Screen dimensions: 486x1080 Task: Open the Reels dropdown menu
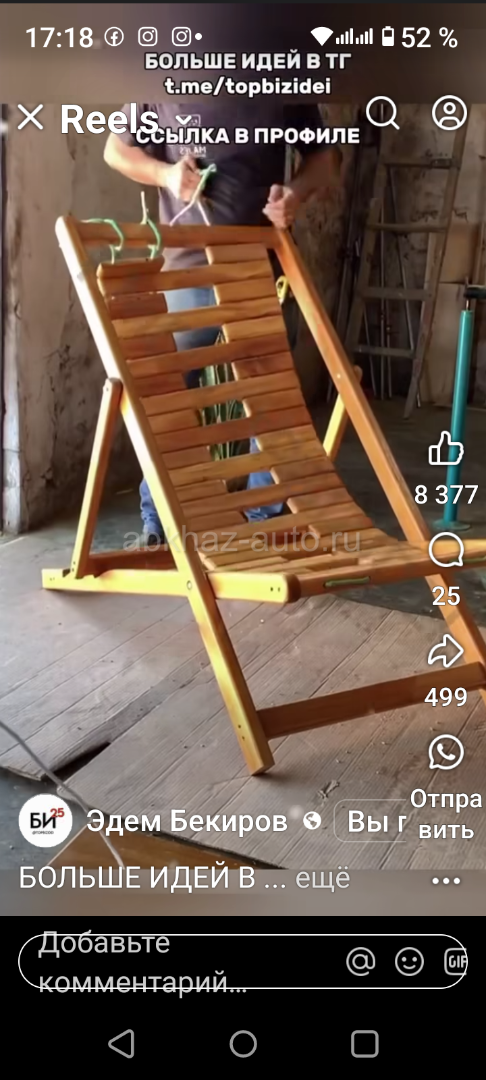(x=184, y=119)
